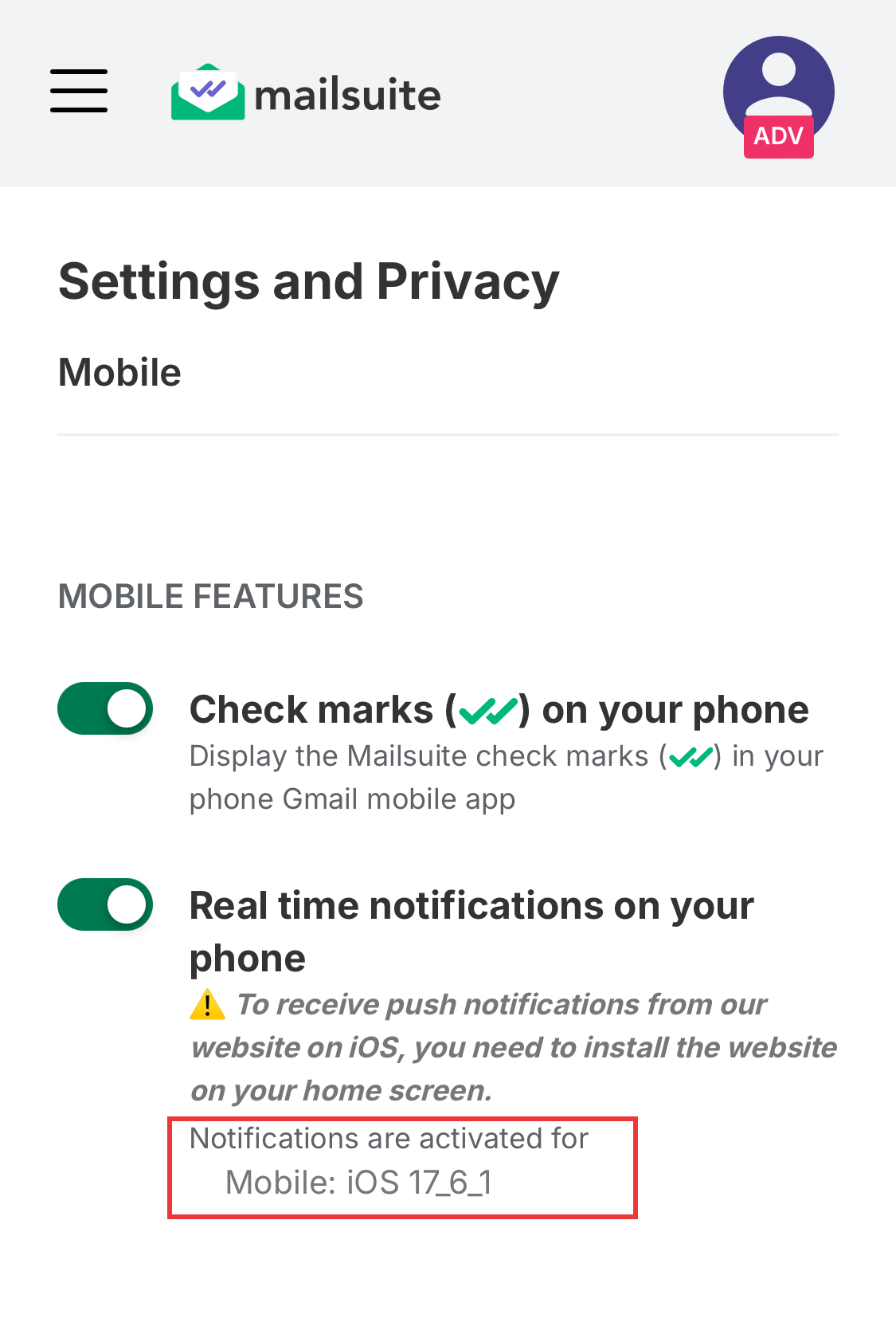This screenshot has height=1322, width=896.
Task: Click the yellow warning triangle icon
Action: click(206, 1004)
